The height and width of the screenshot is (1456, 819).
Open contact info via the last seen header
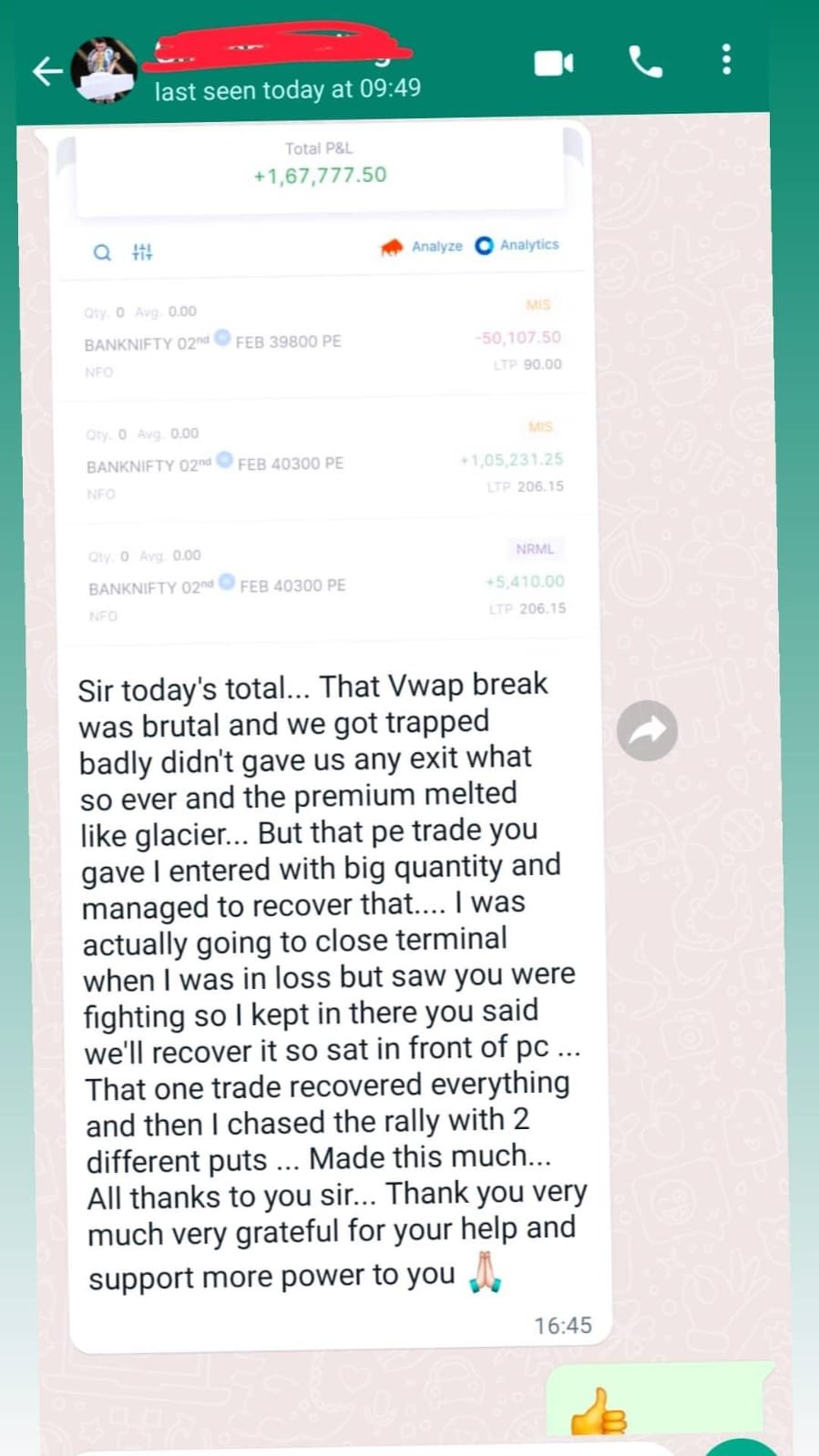(287, 89)
